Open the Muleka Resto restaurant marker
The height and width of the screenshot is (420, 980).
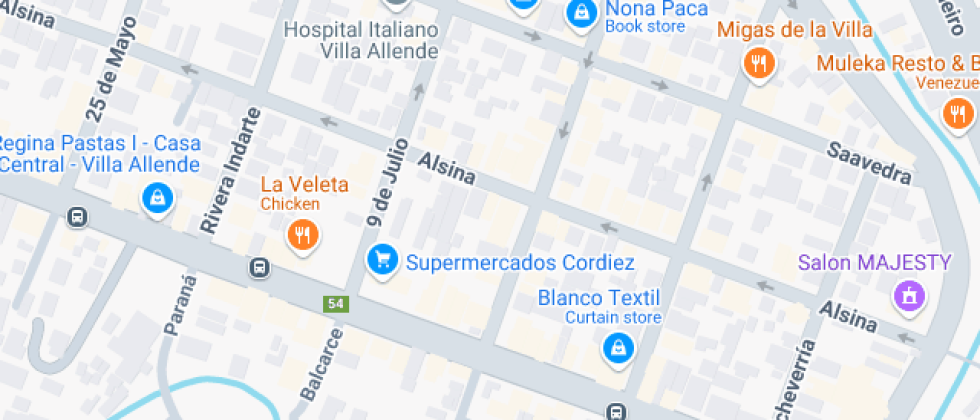tap(957, 111)
